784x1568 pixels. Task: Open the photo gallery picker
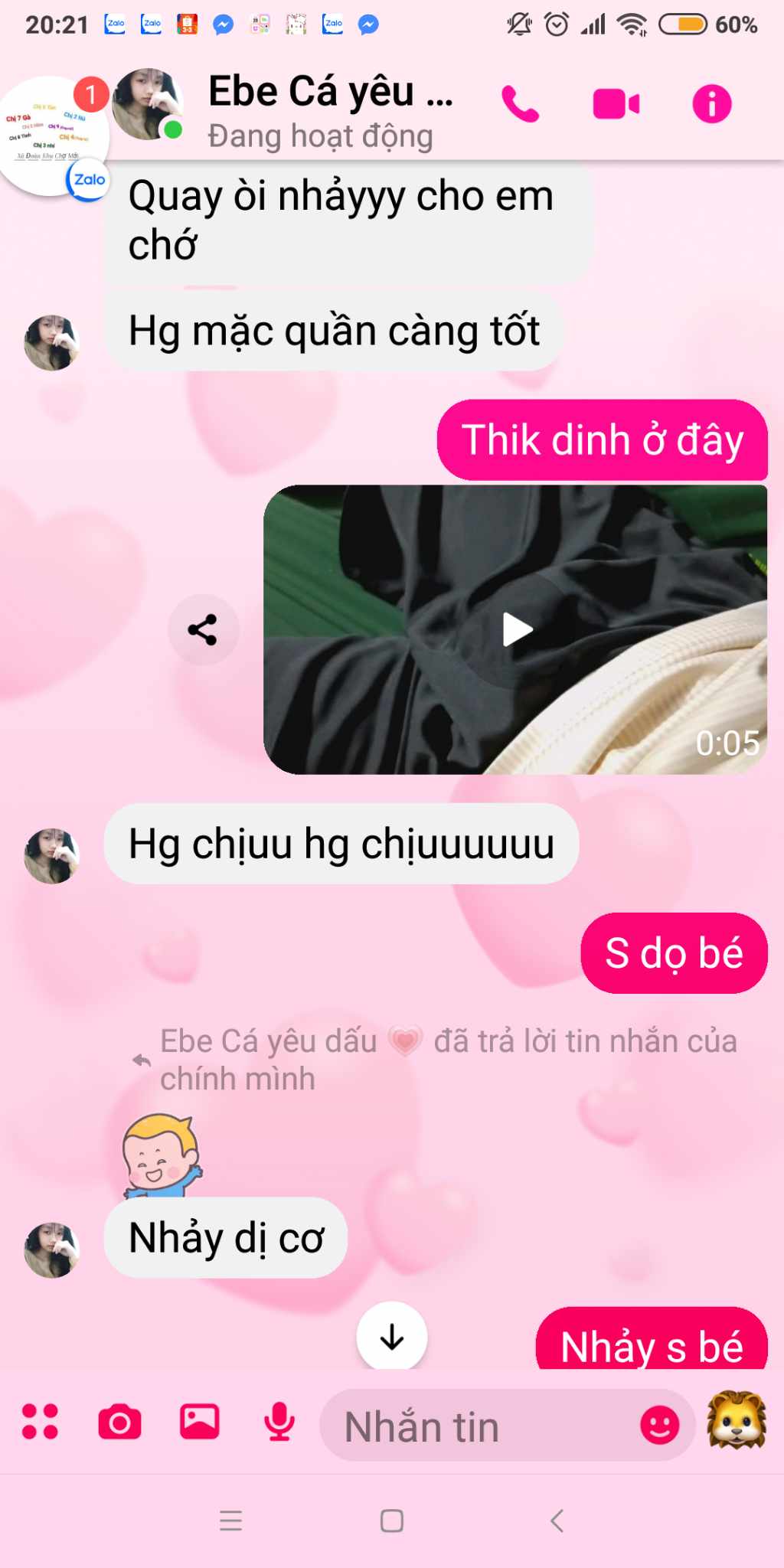tap(200, 1422)
